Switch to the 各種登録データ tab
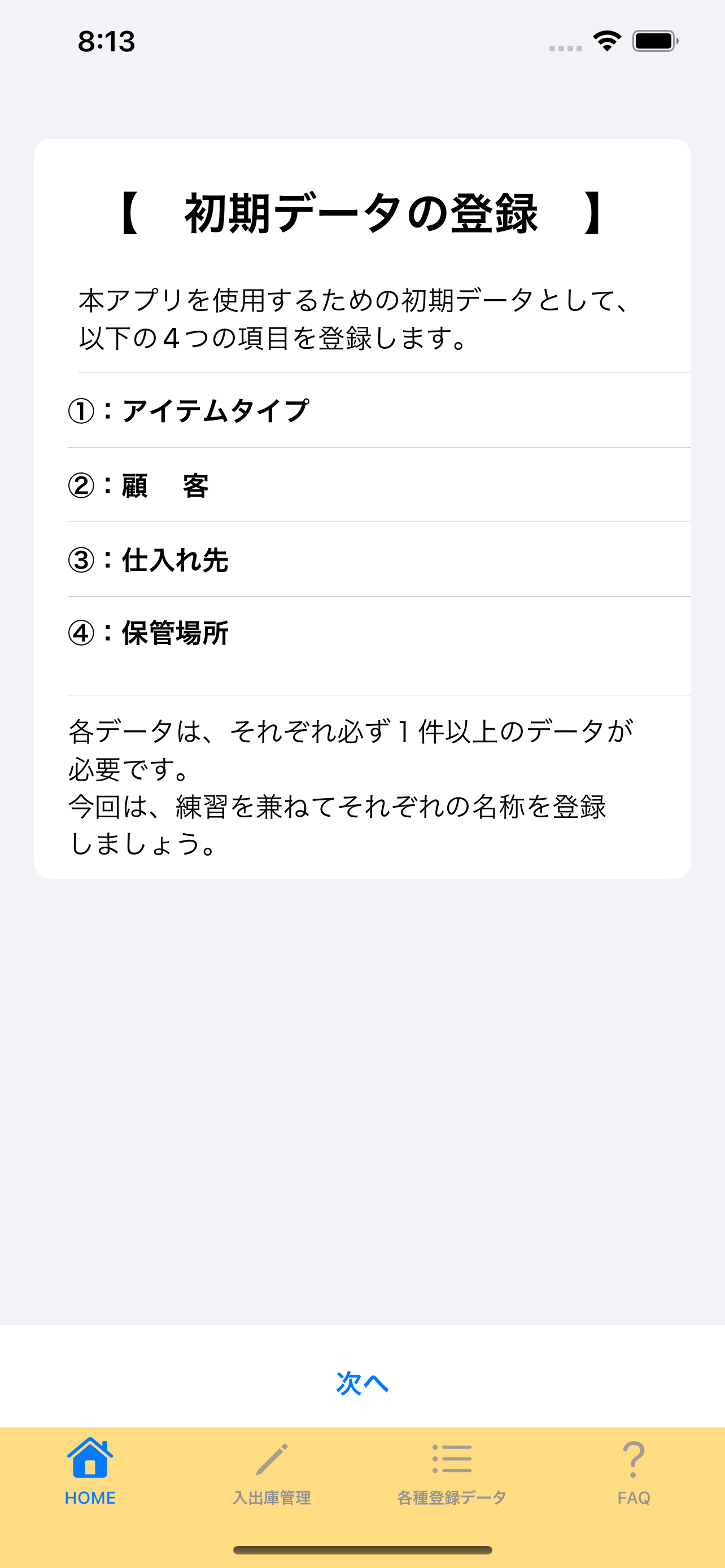Image resolution: width=725 pixels, height=1568 pixels. 451,1473
